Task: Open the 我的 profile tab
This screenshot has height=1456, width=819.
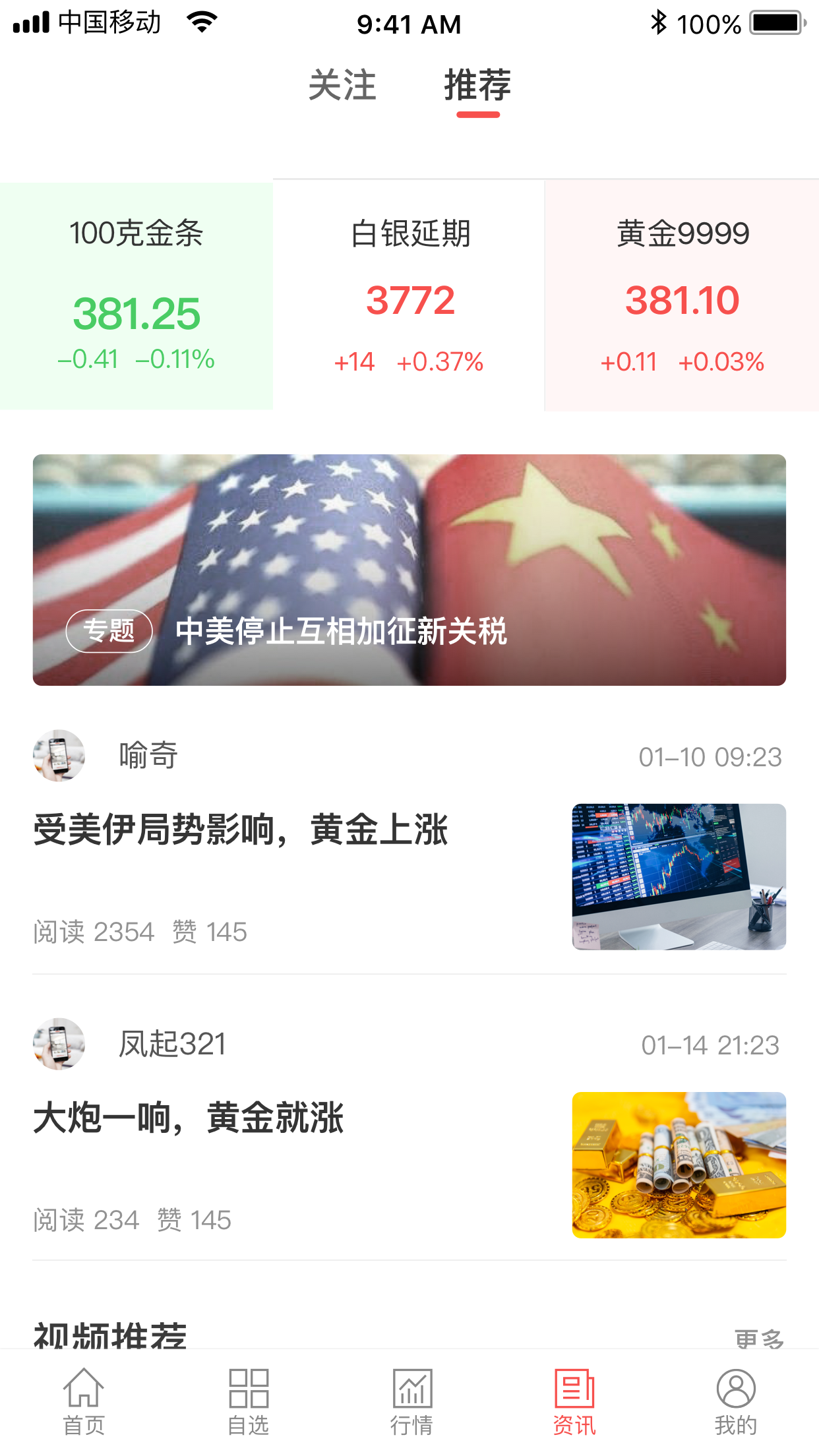Action: pyautogui.click(x=735, y=1401)
